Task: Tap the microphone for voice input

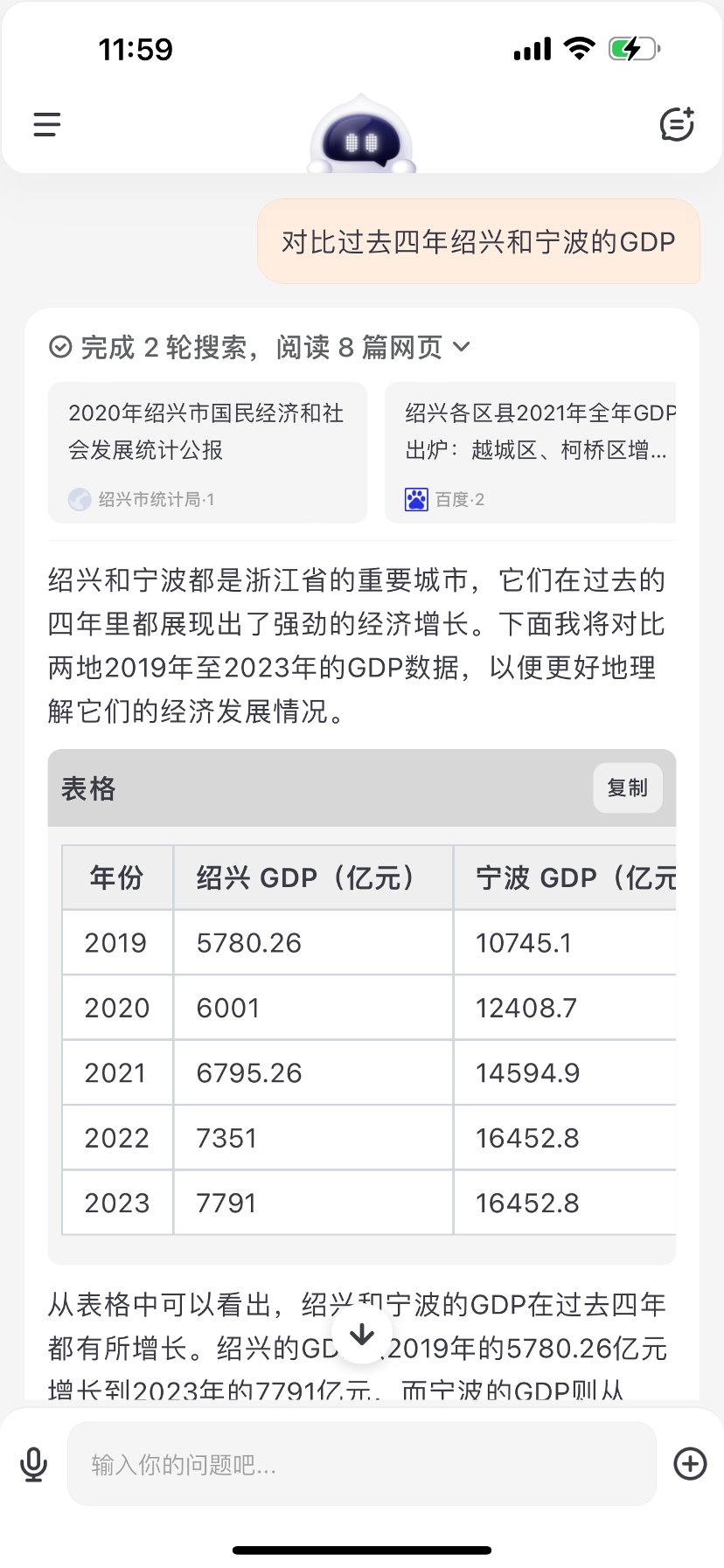Action: 34,1464
